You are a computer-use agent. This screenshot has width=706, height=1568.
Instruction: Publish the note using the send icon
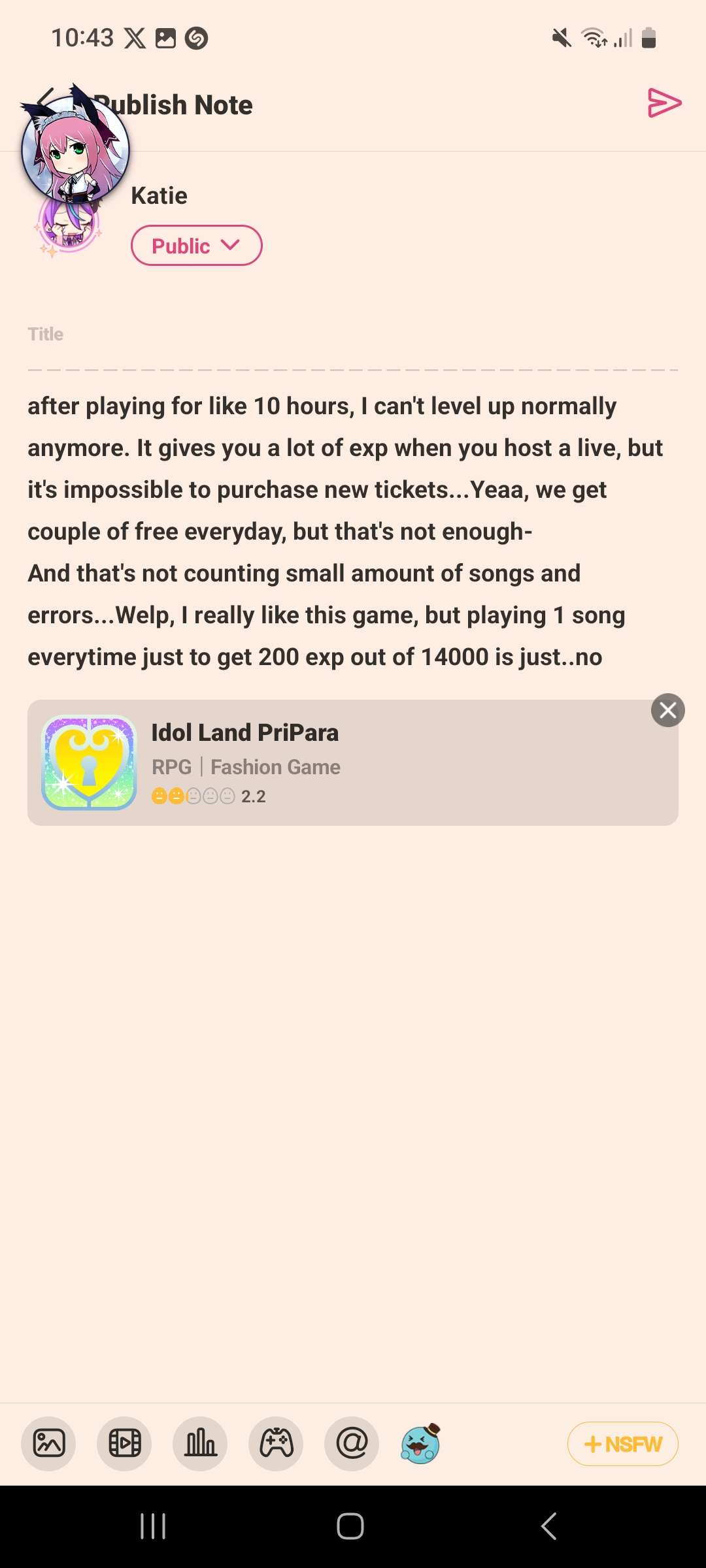(x=665, y=103)
